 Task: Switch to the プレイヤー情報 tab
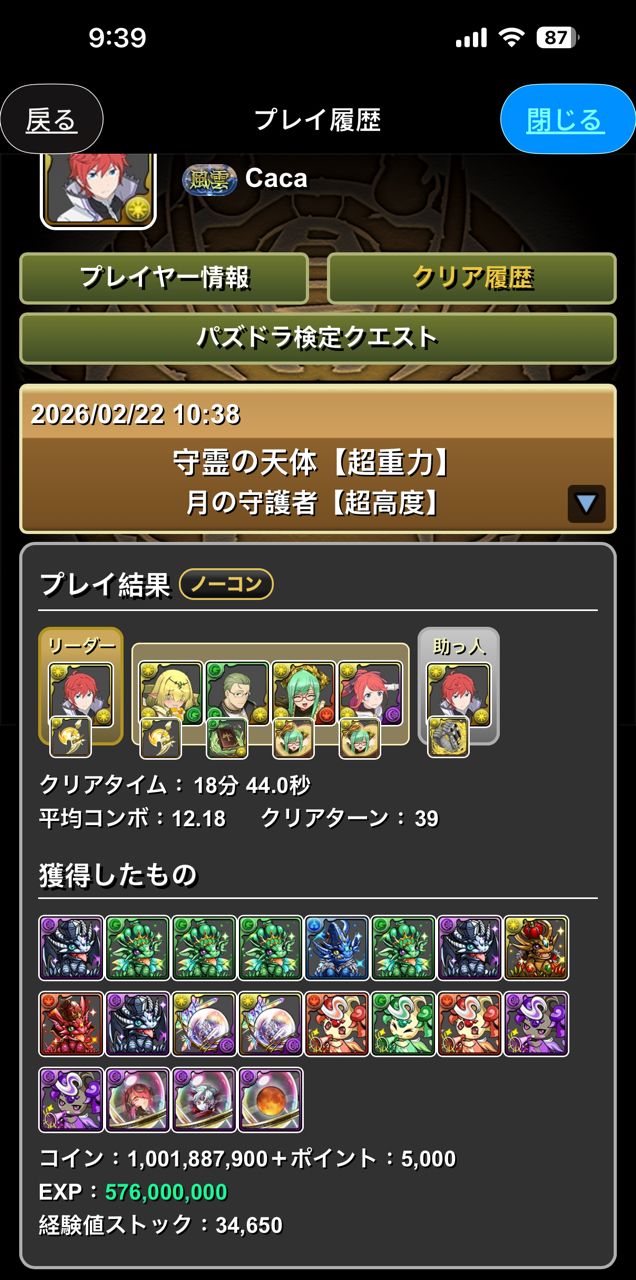click(x=164, y=278)
